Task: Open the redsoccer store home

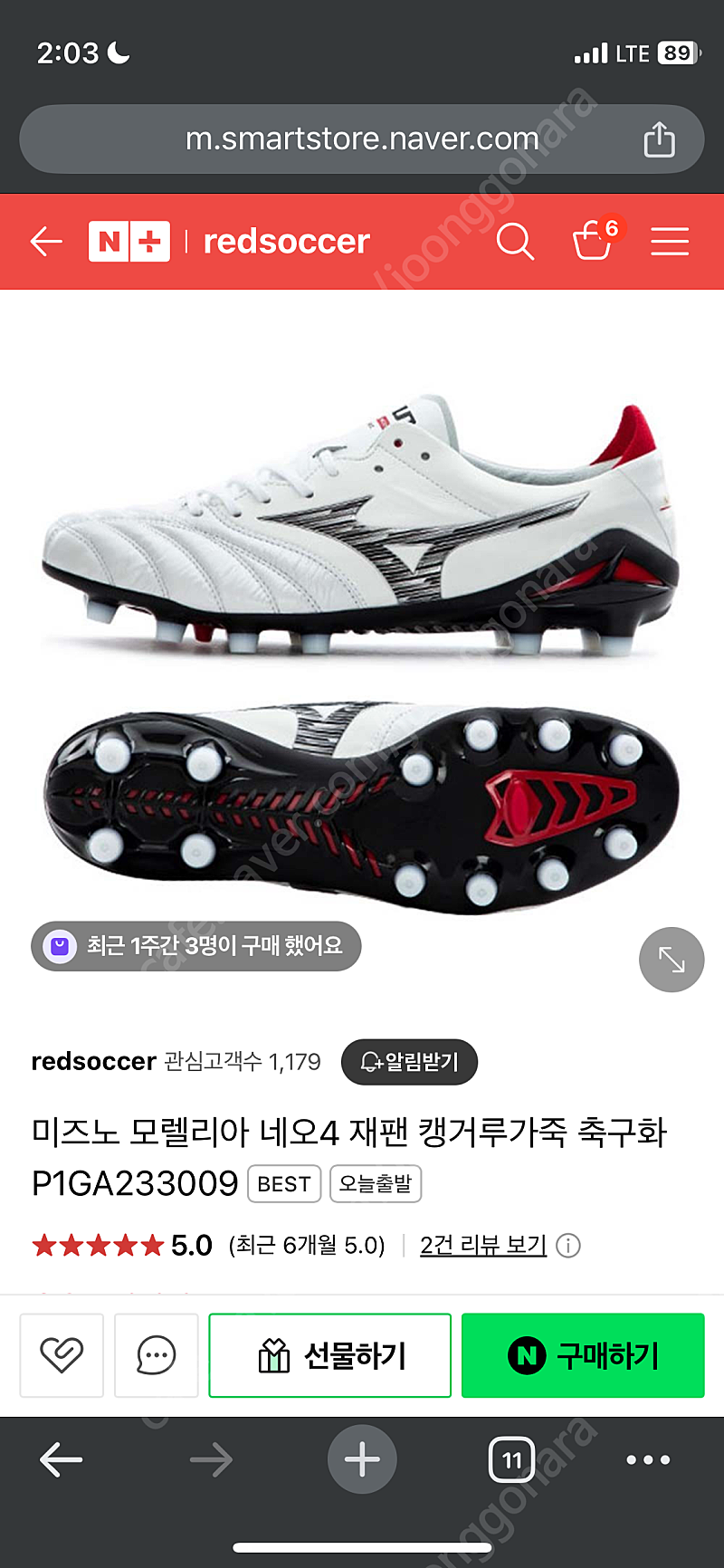Action: click(287, 242)
